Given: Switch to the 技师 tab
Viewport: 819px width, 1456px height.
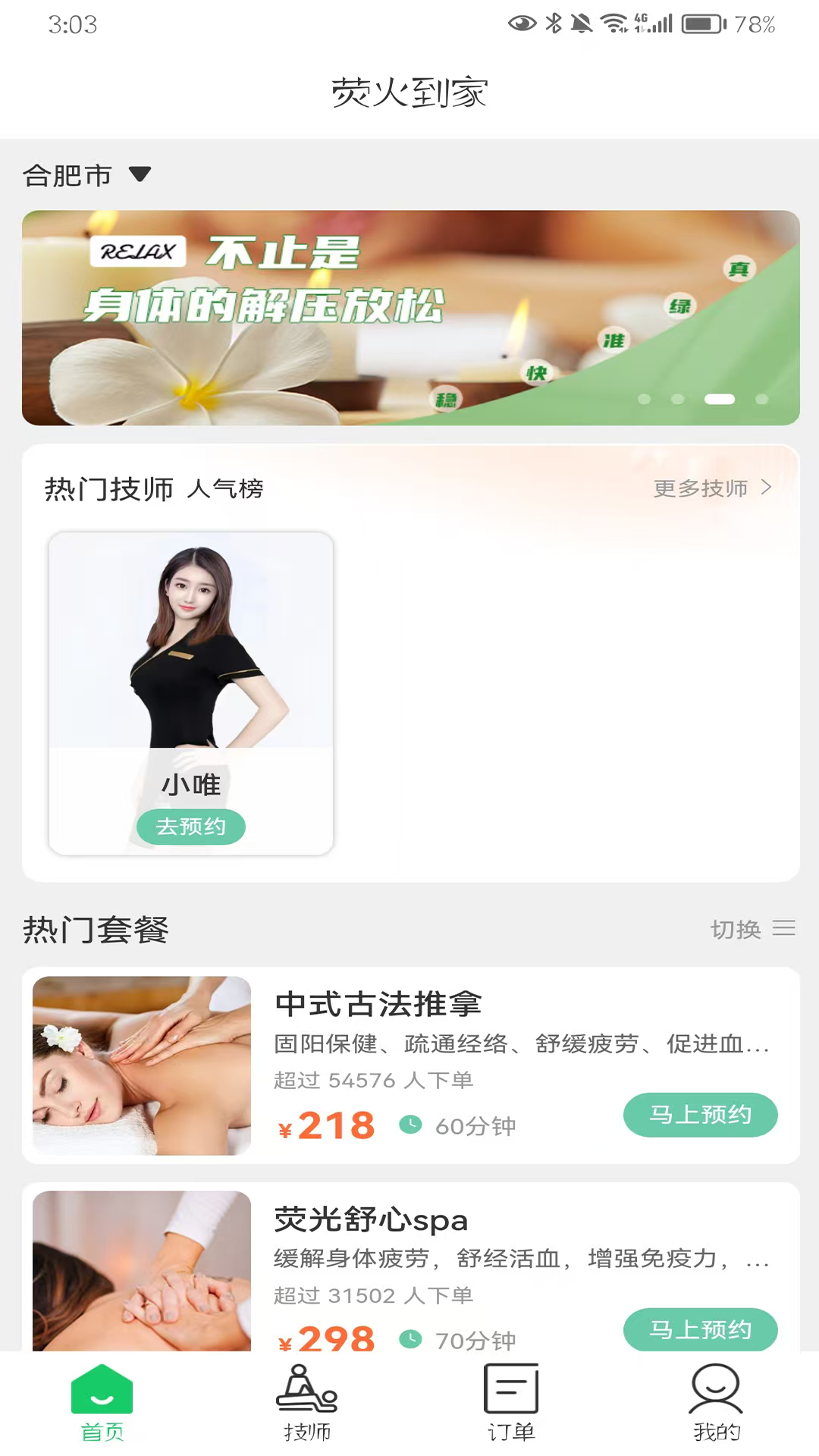Looking at the screenshot, I should tap(307, 1403).
